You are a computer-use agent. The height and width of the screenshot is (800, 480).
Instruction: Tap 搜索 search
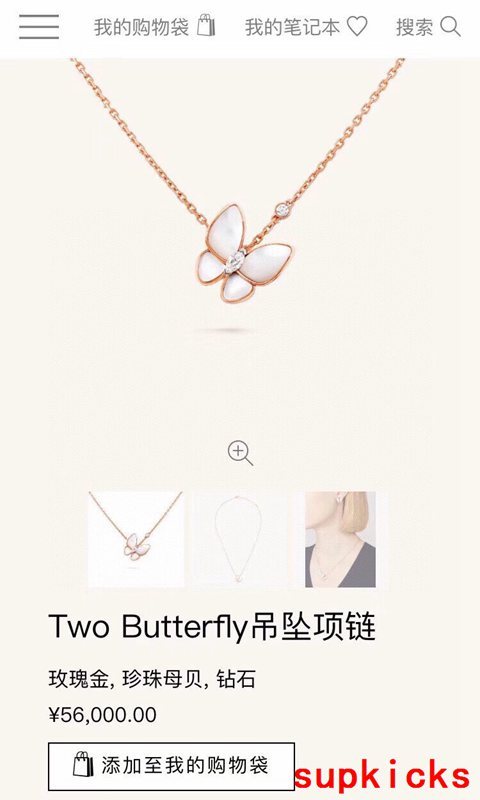[x=428, y=27]
